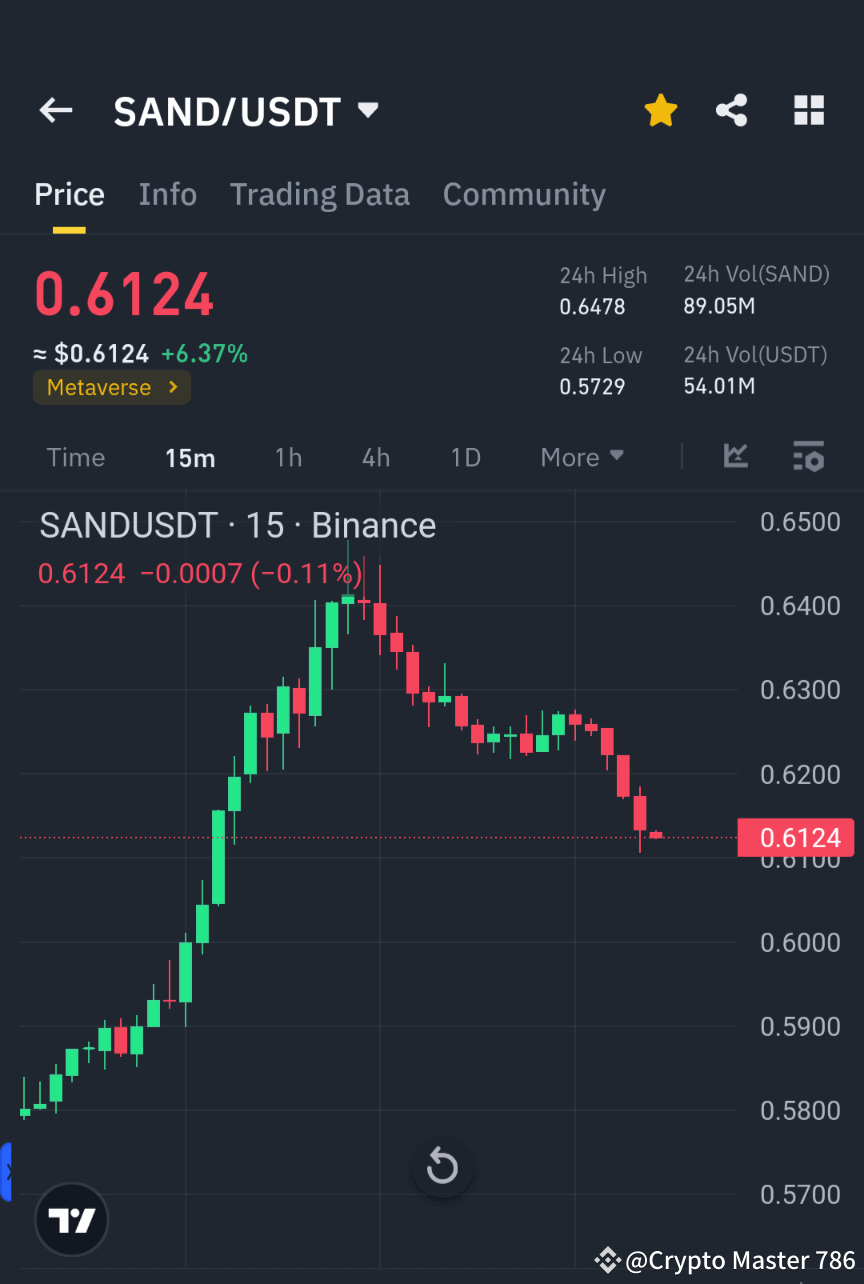Select the 1h timeframe

pos(288,457)
